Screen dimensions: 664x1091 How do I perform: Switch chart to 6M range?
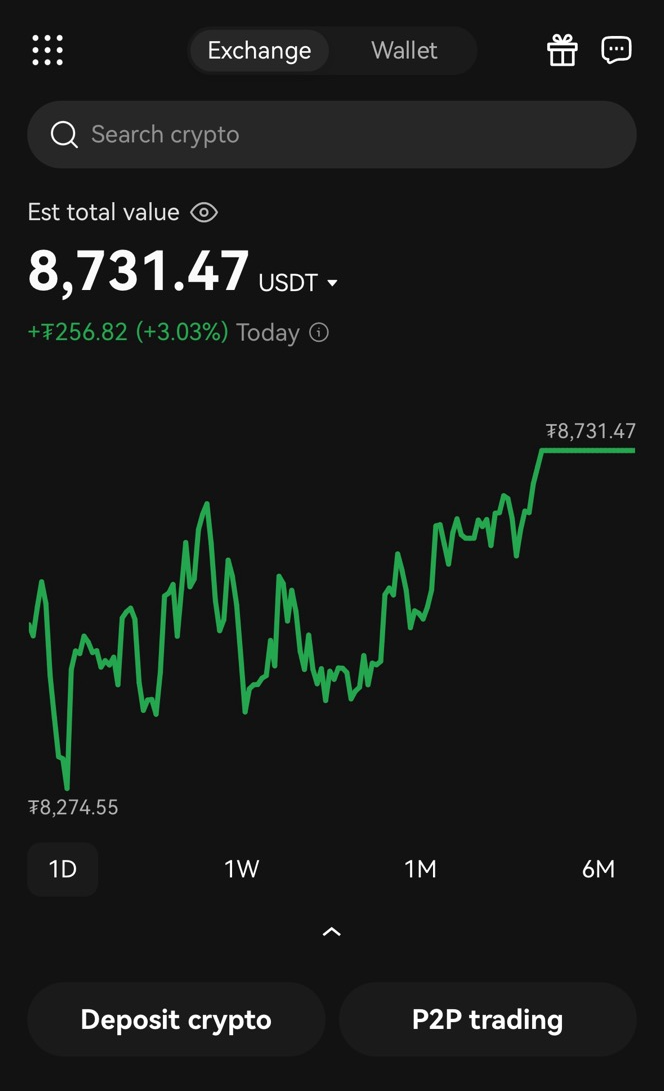pos(598,869)
